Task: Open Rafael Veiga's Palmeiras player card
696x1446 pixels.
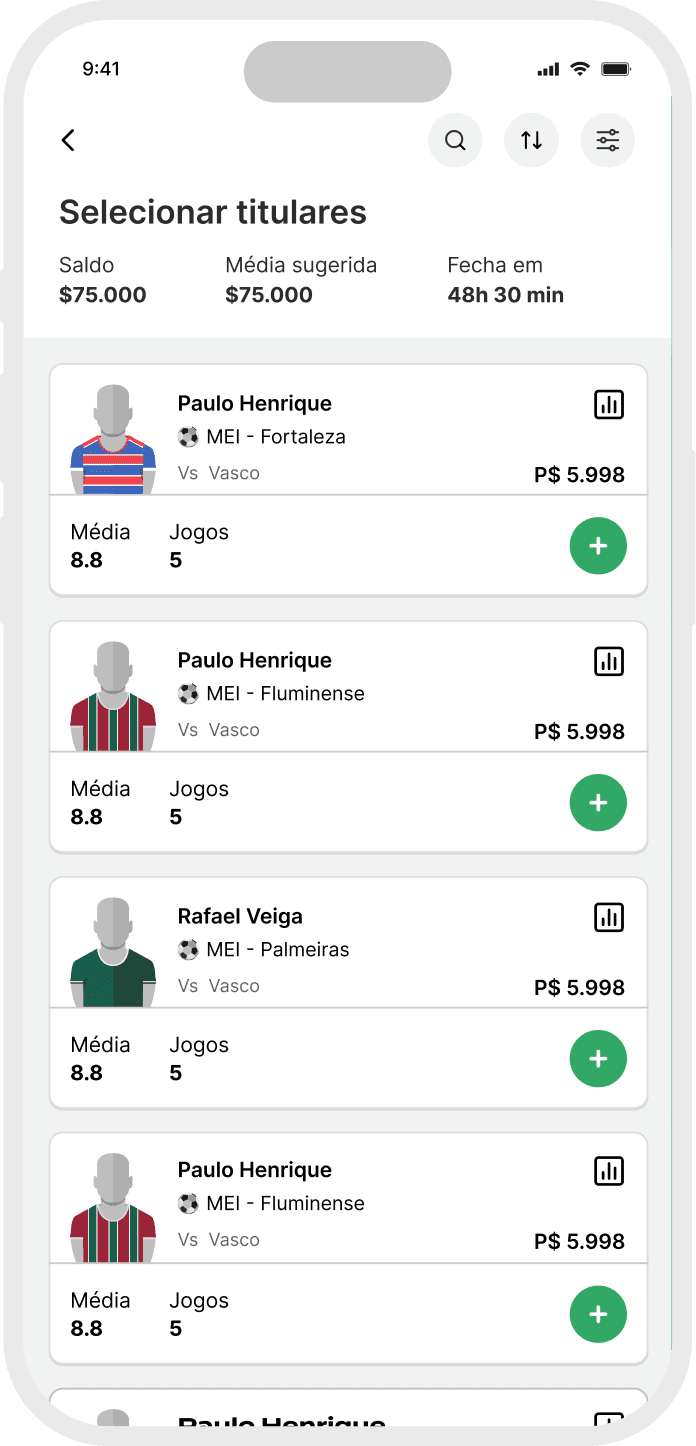Action: (348, 992)
